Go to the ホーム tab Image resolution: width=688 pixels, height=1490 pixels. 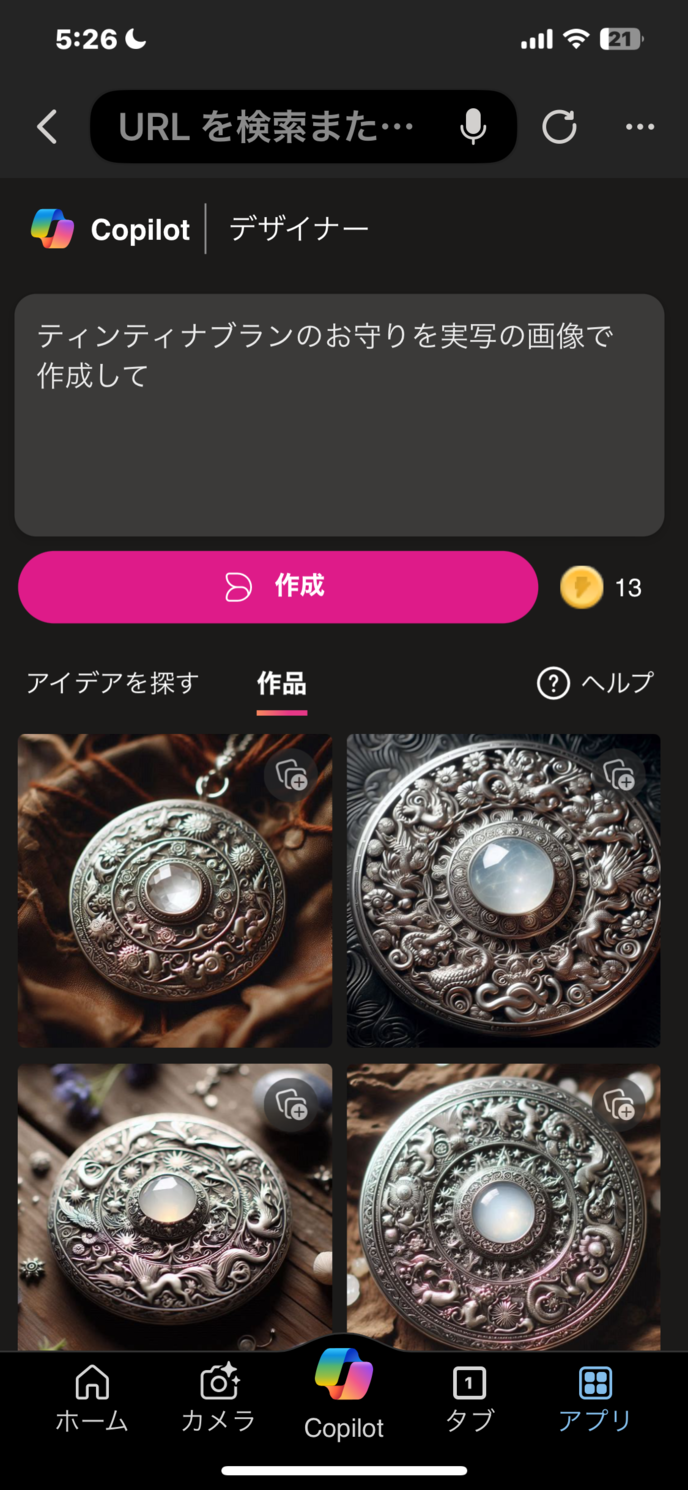point(92,1398)
